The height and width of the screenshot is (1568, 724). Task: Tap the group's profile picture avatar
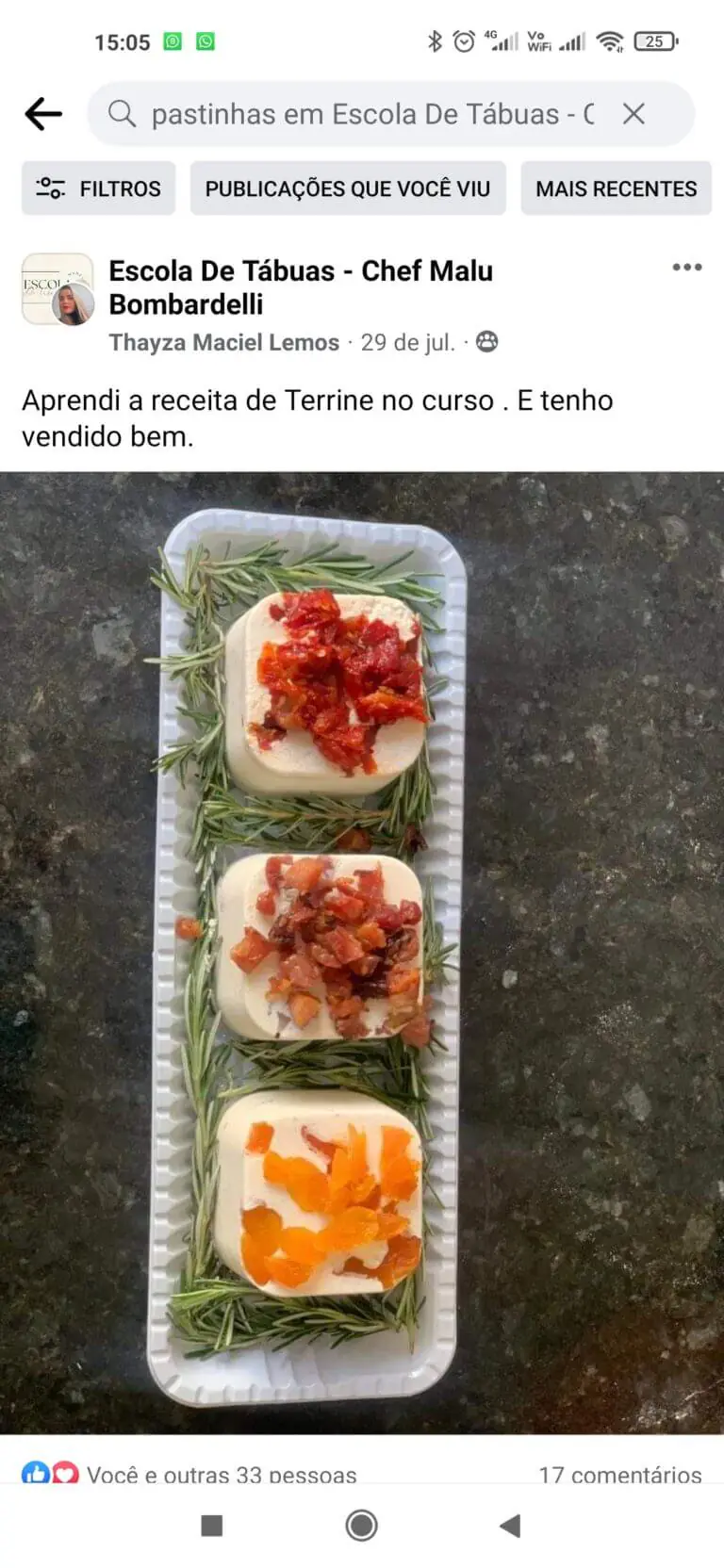pos(58,289)
